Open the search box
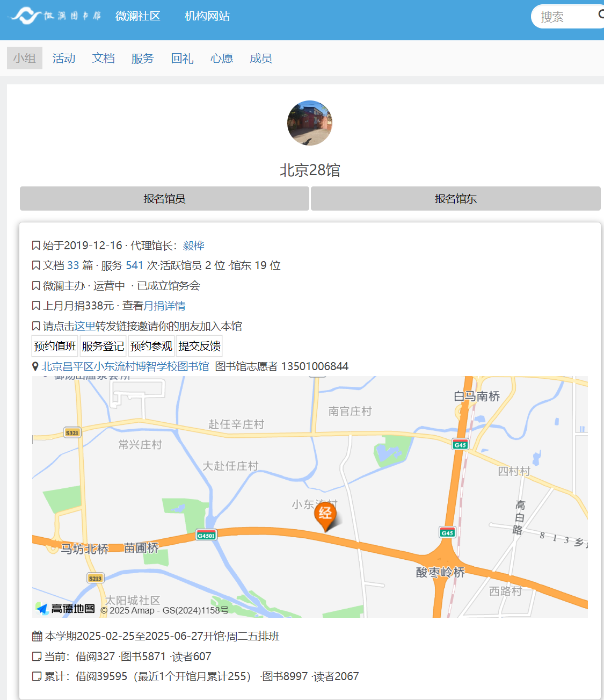Image resolution: width=604 pixels, height=700 pixels. [565, 16]
